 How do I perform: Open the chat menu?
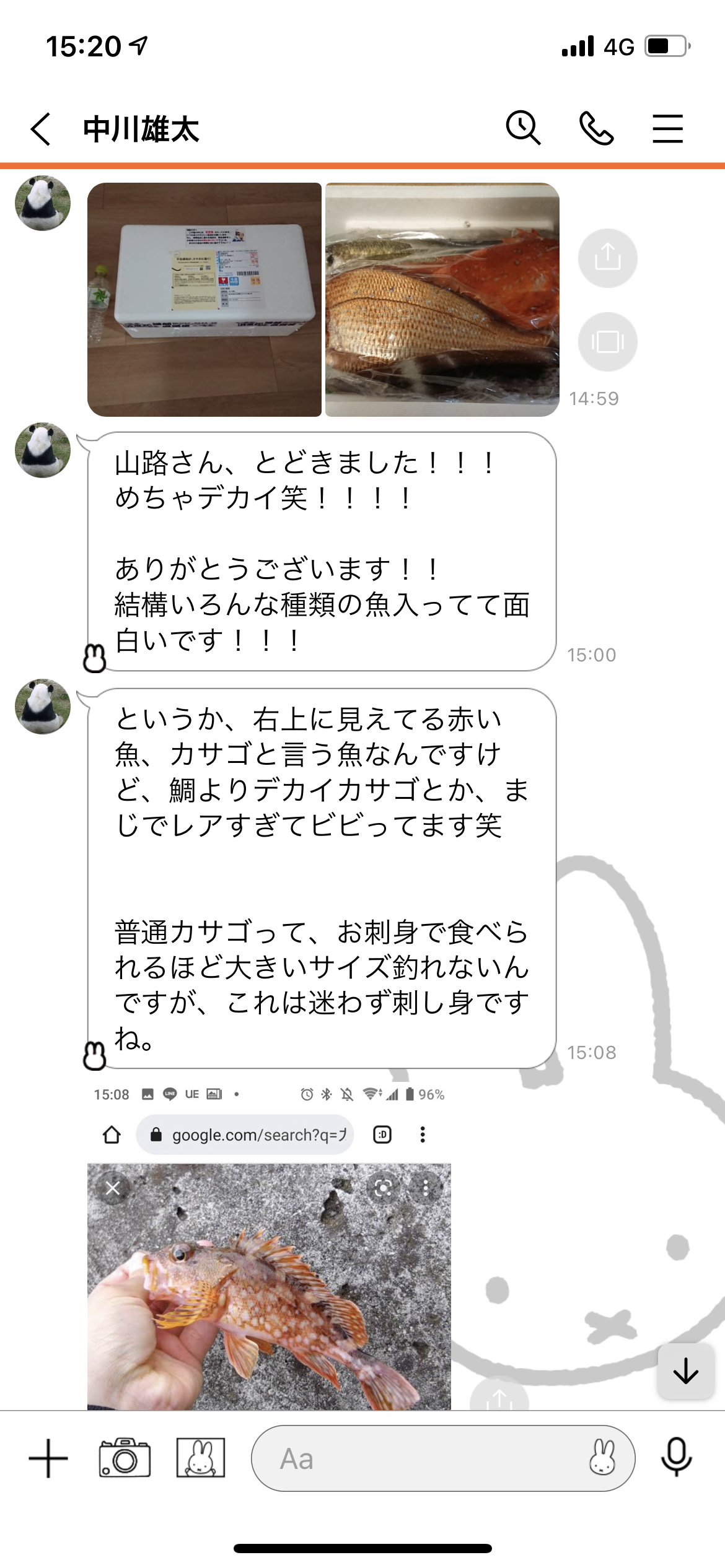[x=667, y=128]
